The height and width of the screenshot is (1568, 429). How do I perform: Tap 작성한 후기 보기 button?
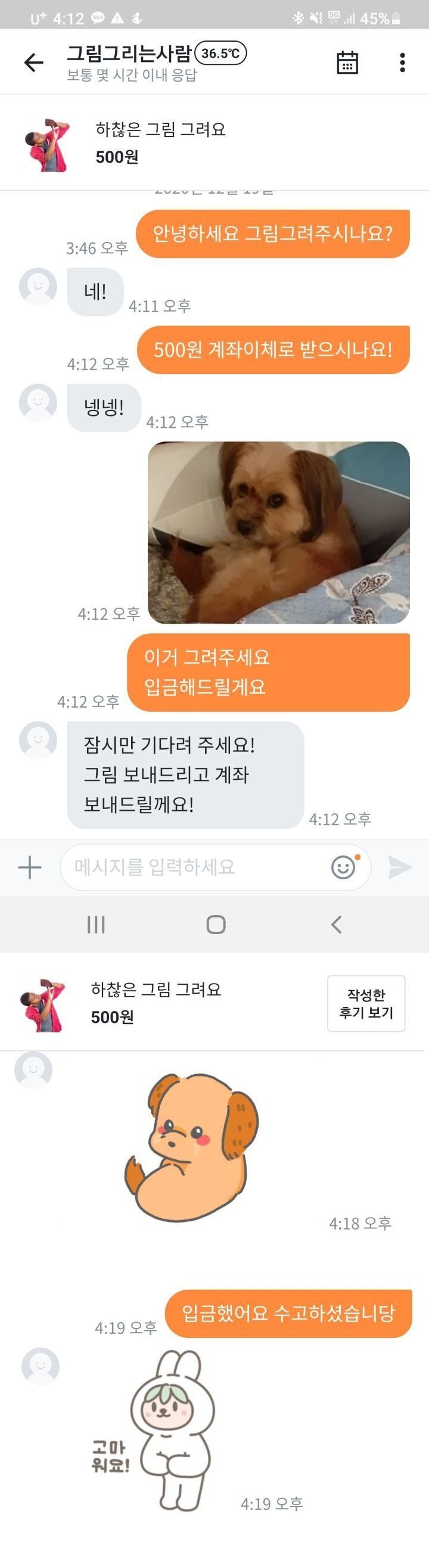tap(366, 1004)
